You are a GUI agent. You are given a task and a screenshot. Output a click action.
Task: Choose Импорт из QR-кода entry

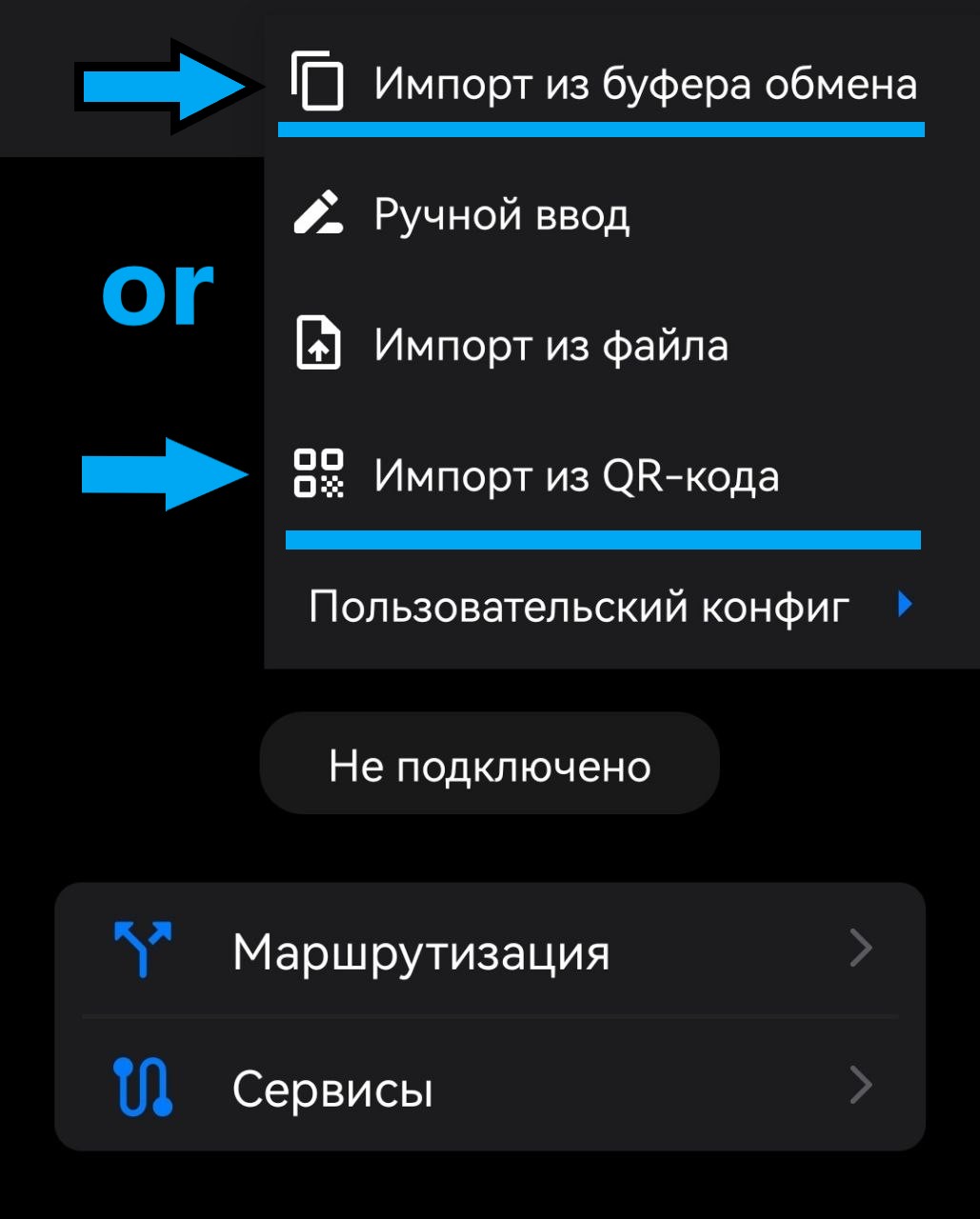coord(576,476)
